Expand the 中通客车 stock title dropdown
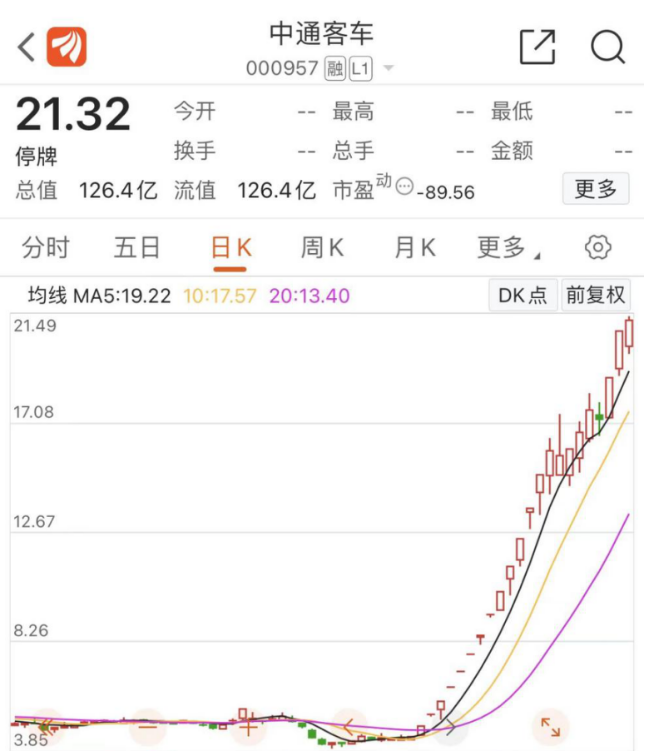Screen dimensions: 645x752 (x=388, y=69)
